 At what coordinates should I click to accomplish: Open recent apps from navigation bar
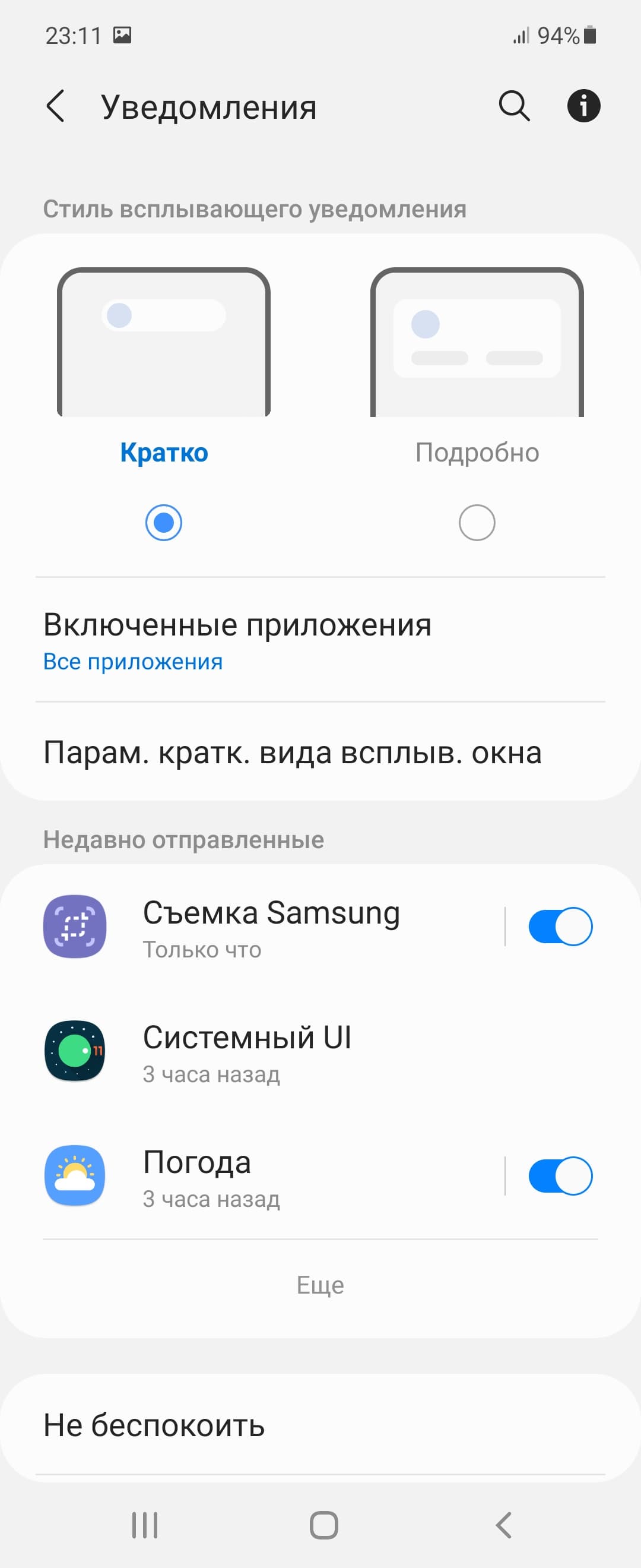(x=145, y=1525)
